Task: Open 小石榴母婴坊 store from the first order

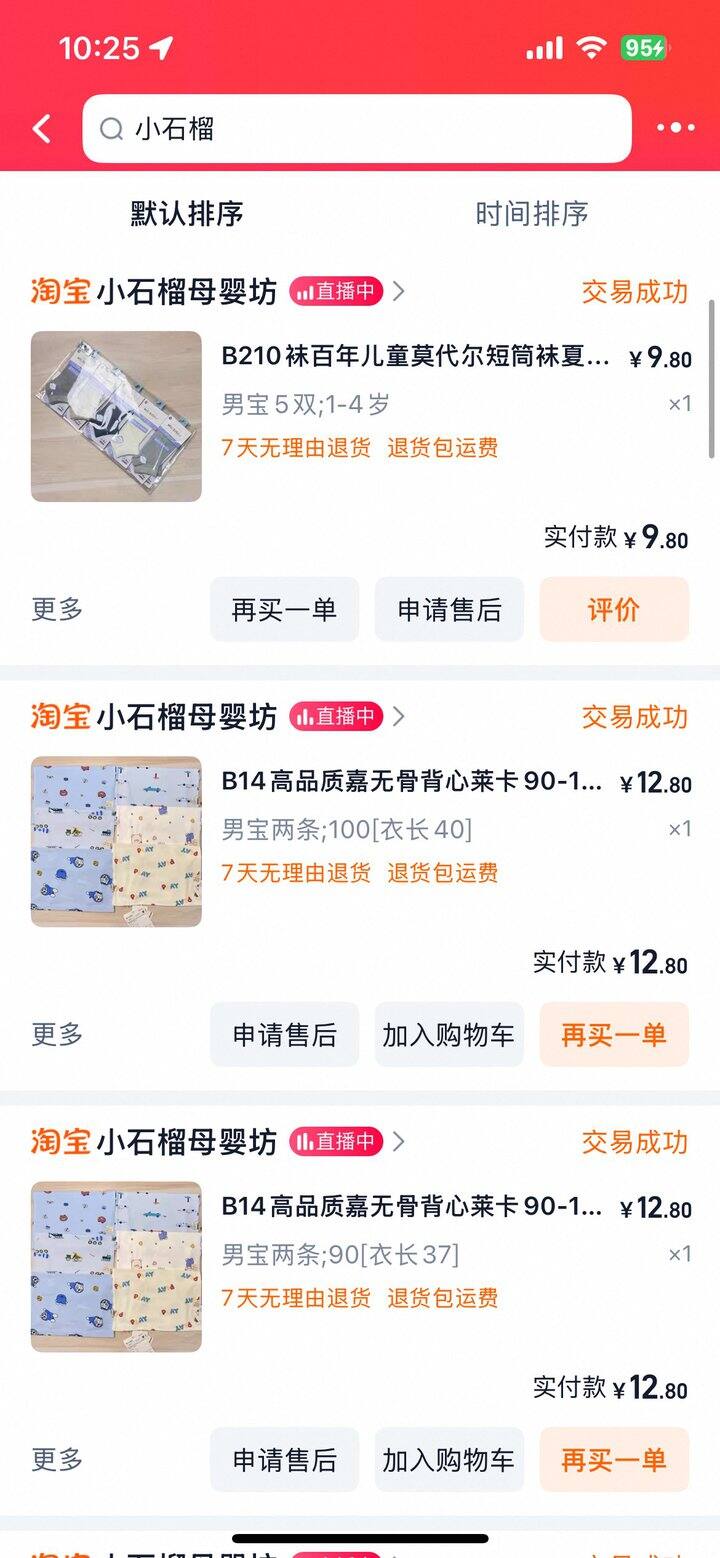Action: pos(187,291)
